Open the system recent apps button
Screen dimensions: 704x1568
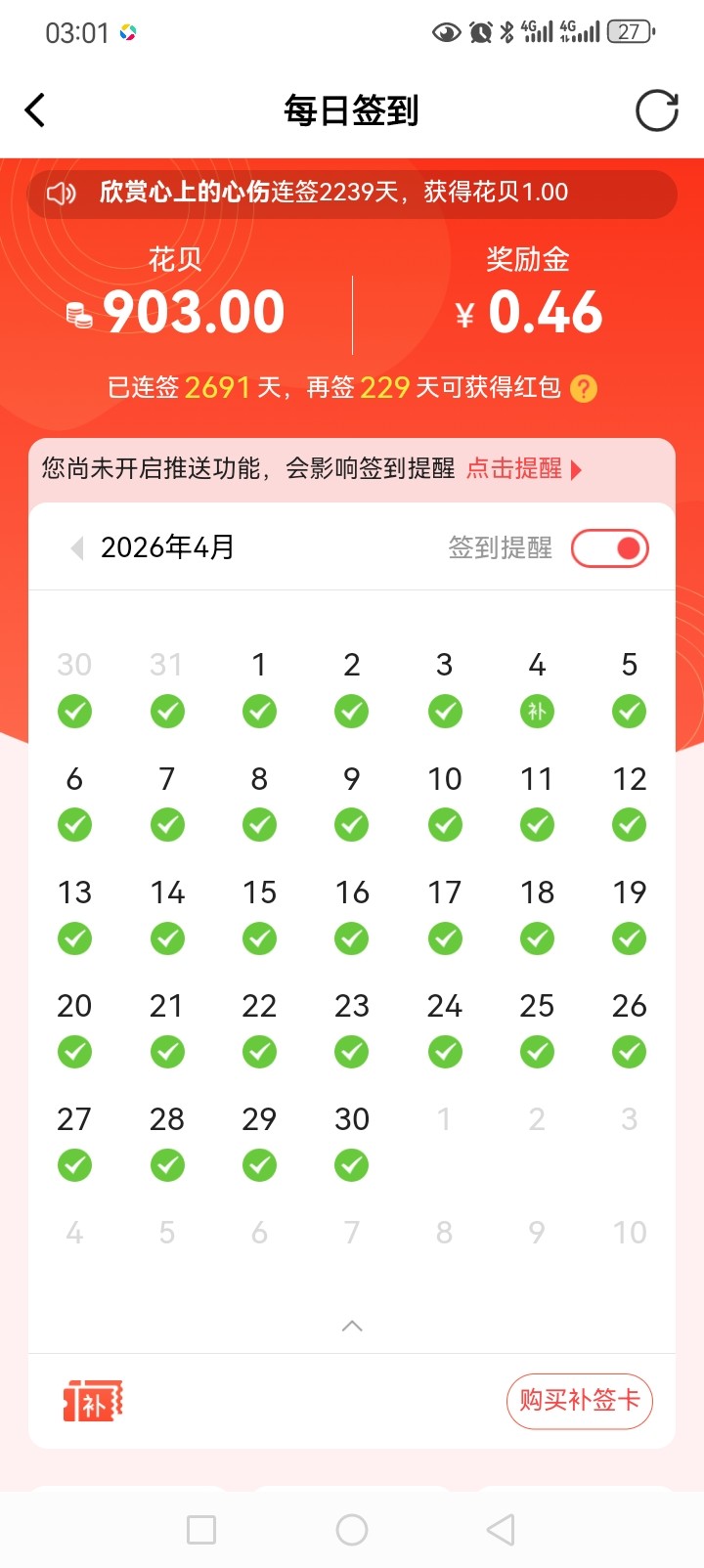point(201,1530)
